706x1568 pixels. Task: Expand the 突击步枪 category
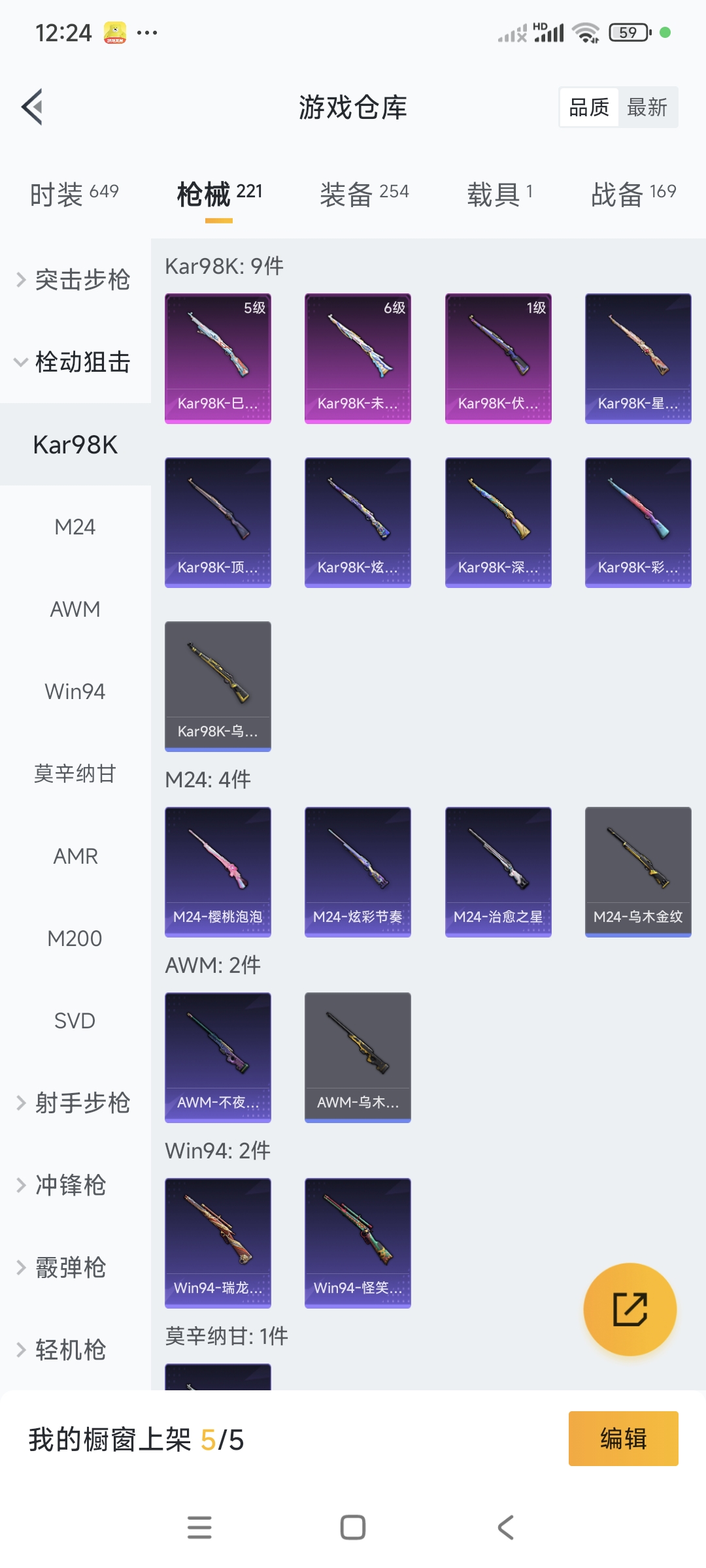[74, 280]
